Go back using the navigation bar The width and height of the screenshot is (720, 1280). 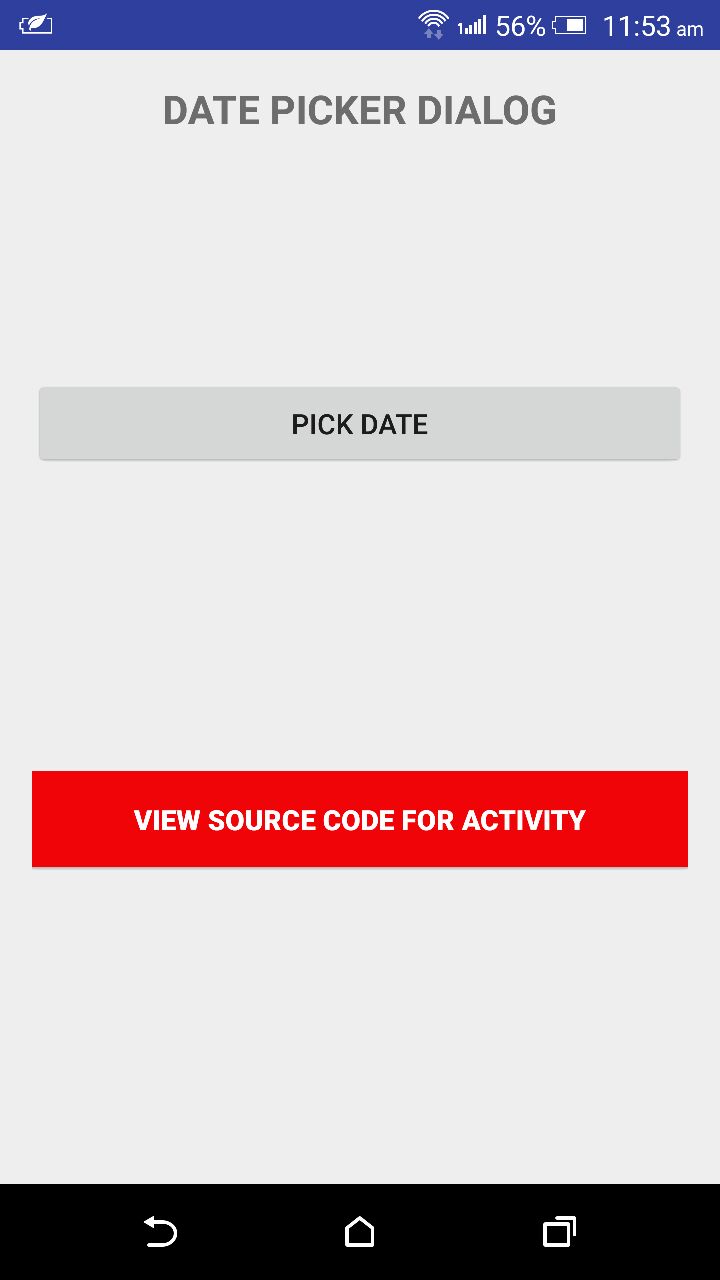[x=160, y=1232]
